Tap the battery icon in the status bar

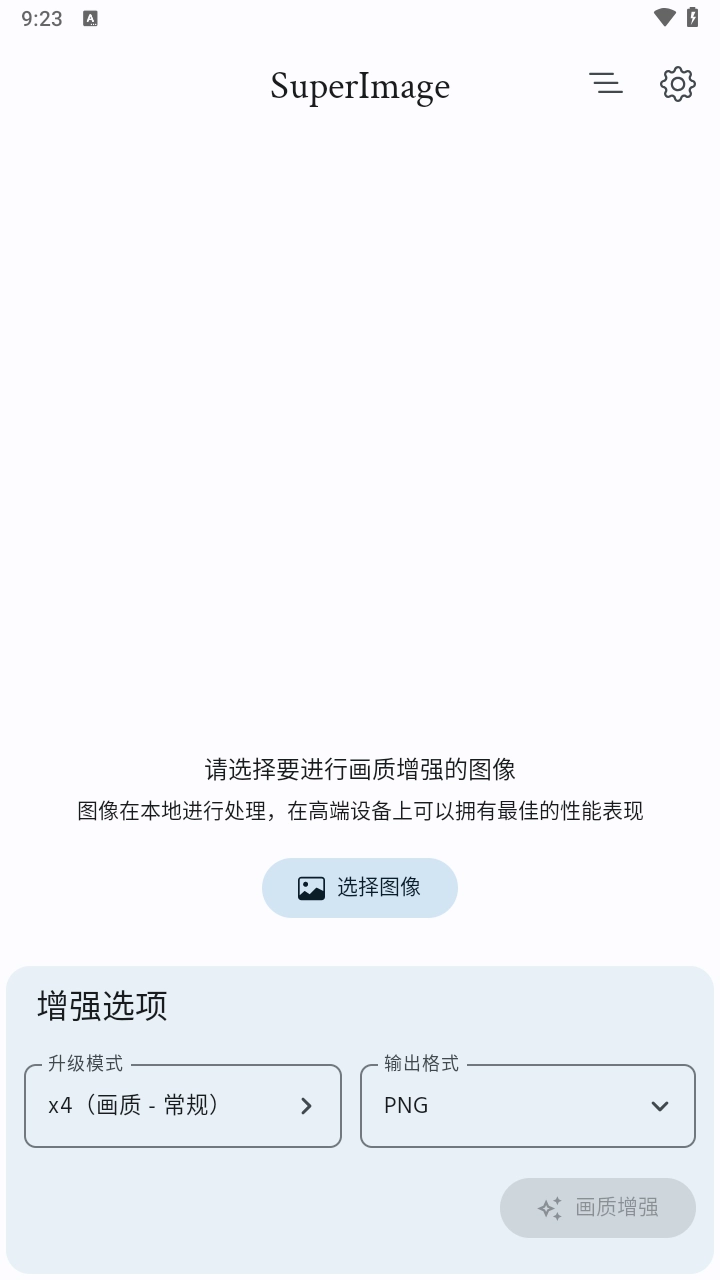tap(695, 17)
